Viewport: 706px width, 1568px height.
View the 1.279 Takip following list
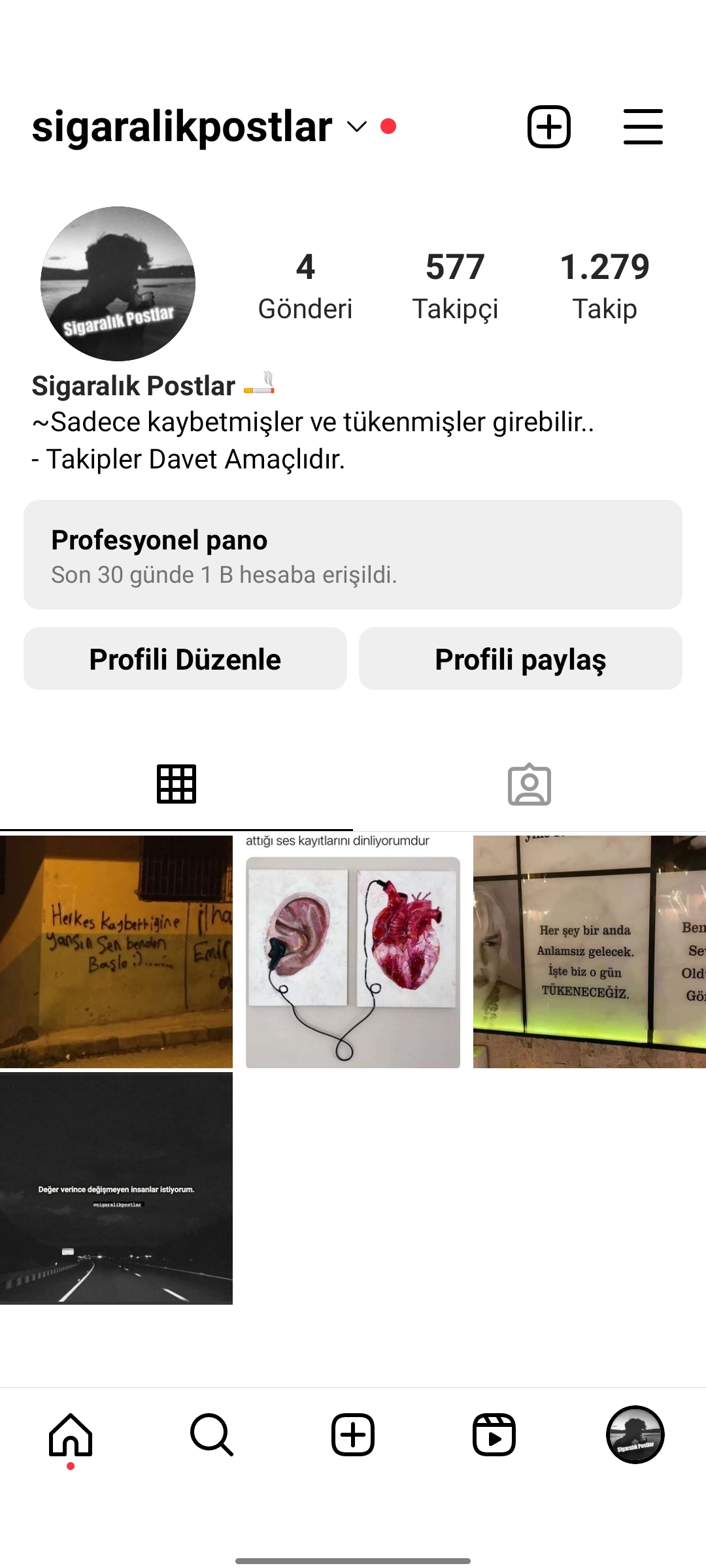(605, 286)
